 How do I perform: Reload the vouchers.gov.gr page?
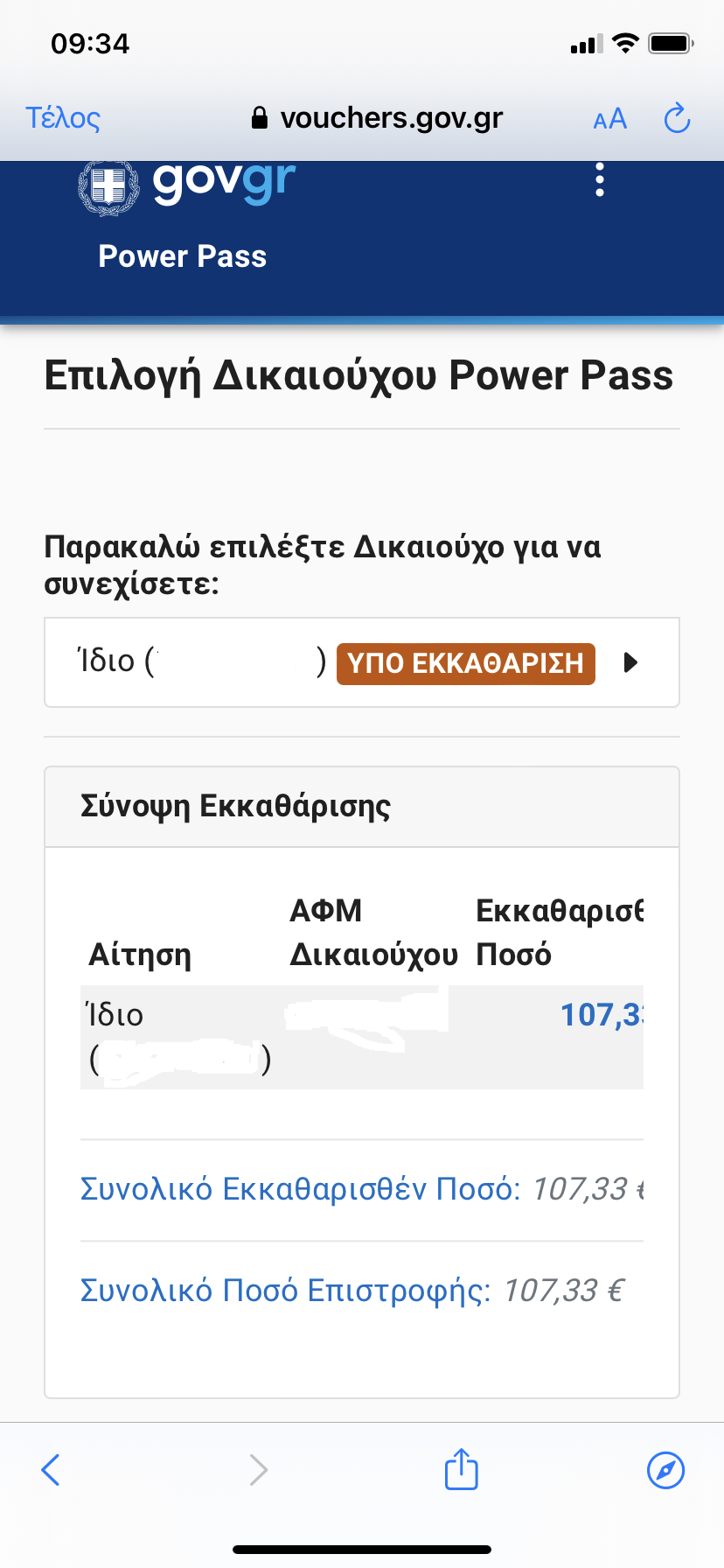point(677,118)
